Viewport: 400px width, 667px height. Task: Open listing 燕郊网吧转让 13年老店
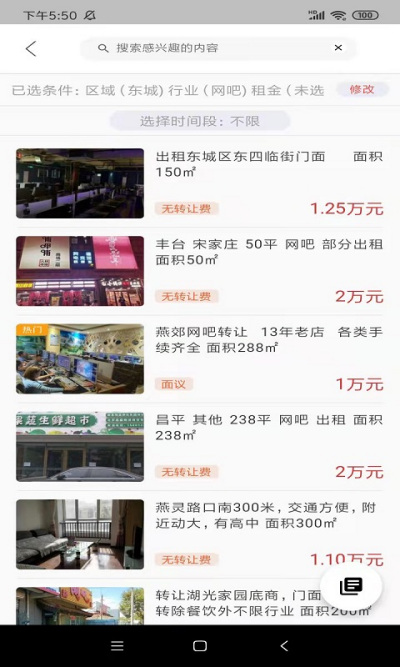[x=200, y=359]
